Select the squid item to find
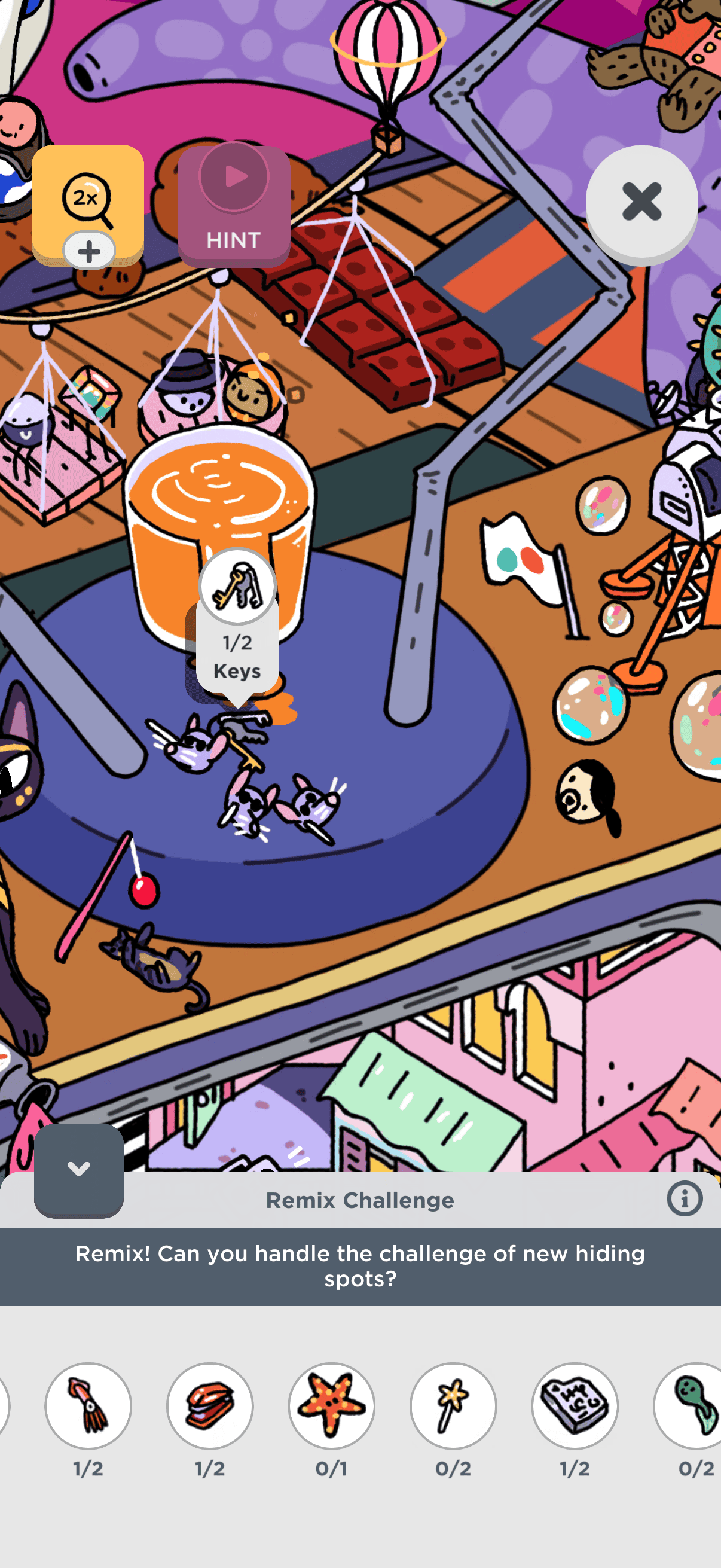Viewport: 721px width, 1568px height. point(88,1406)
